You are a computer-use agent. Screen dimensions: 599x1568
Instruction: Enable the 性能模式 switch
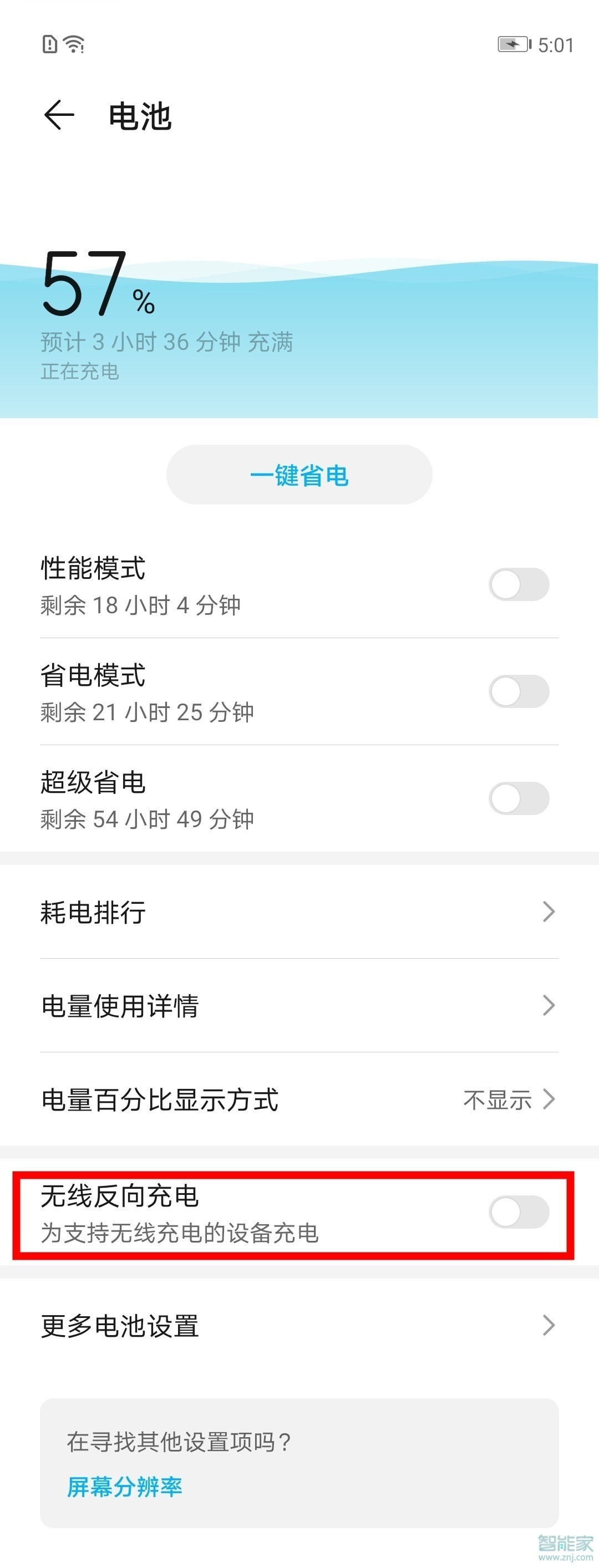coord(519,586)
